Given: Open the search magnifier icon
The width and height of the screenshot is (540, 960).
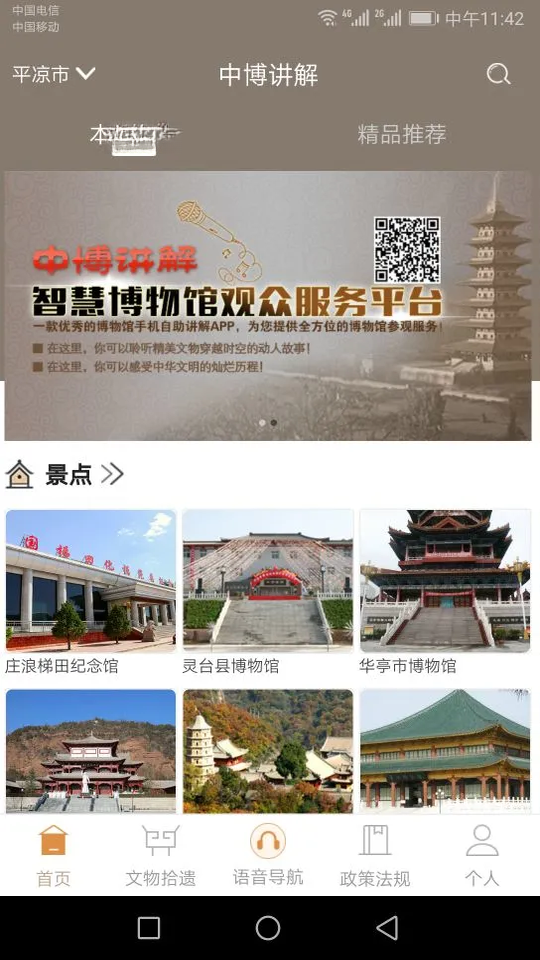Looking at the screenshot, I should pyautogui.click(x=498, y=74).
